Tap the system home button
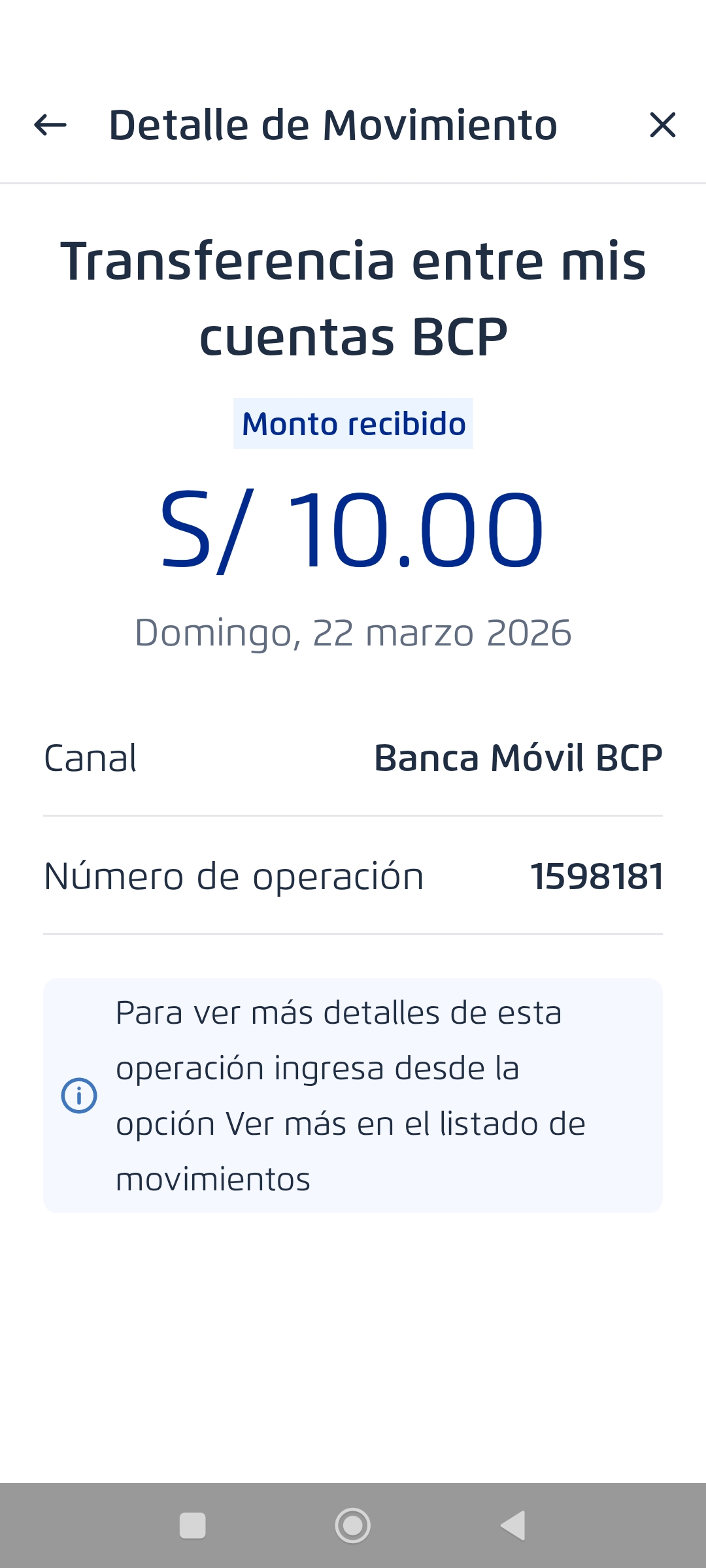This screenshot has height=1568, width=706. (353, 1526)
